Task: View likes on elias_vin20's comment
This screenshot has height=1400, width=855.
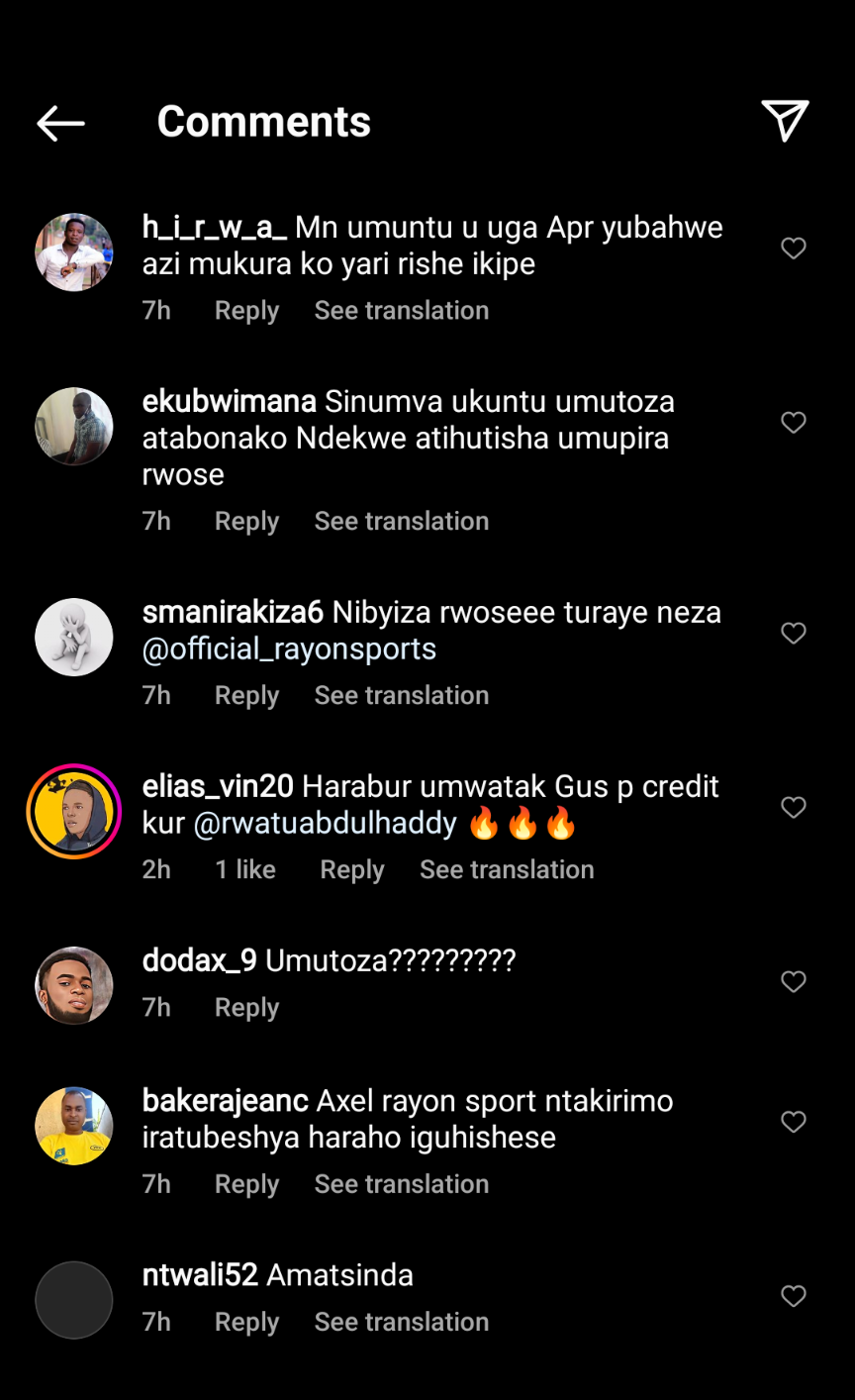Action: click(x=245, y=869)
